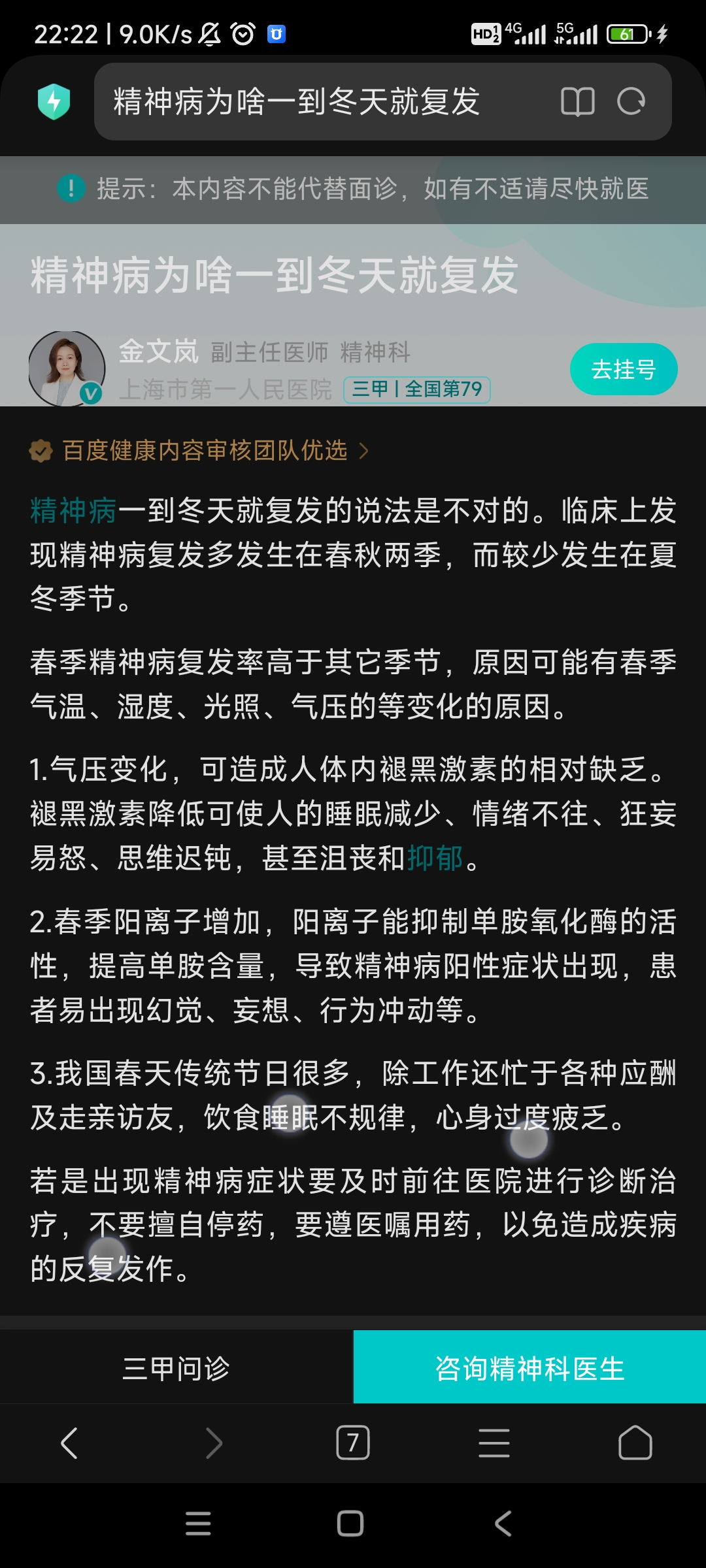Image resolution: width=706 pixels, height=1568 pixels.
Task: Follow the 精神病 link in the article
Action: pyautogui.click(x=73, y=511)
